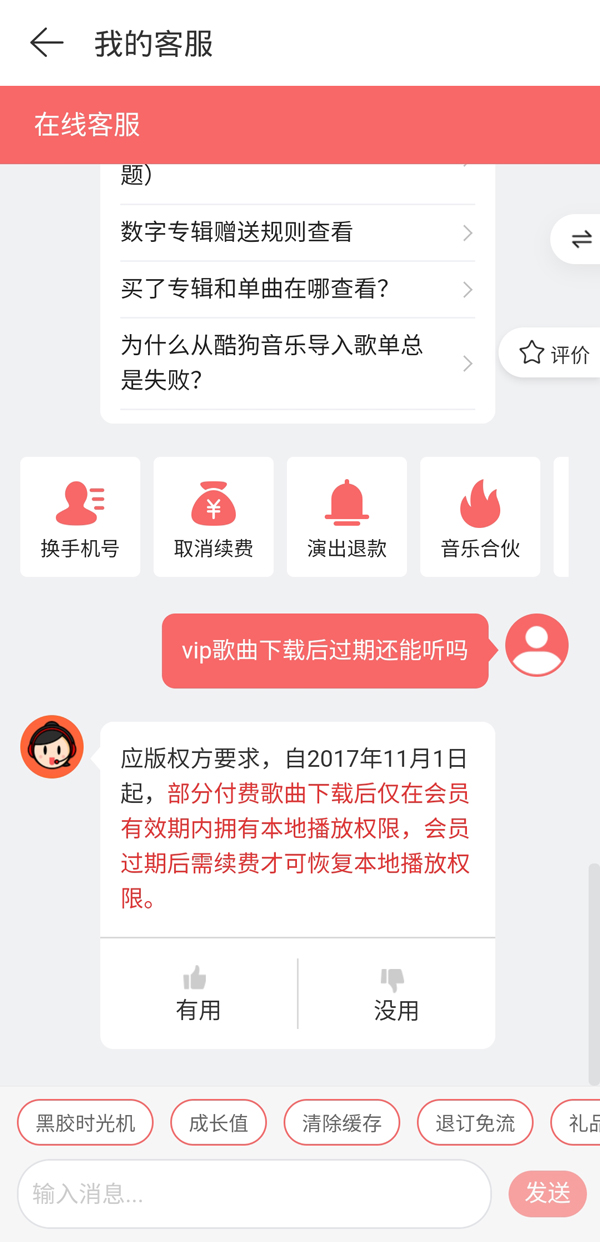Tap the switch arrows floating button
The height and width of the screenshot is (1242, 600).
pyautogui.click(x=580, y=239)
